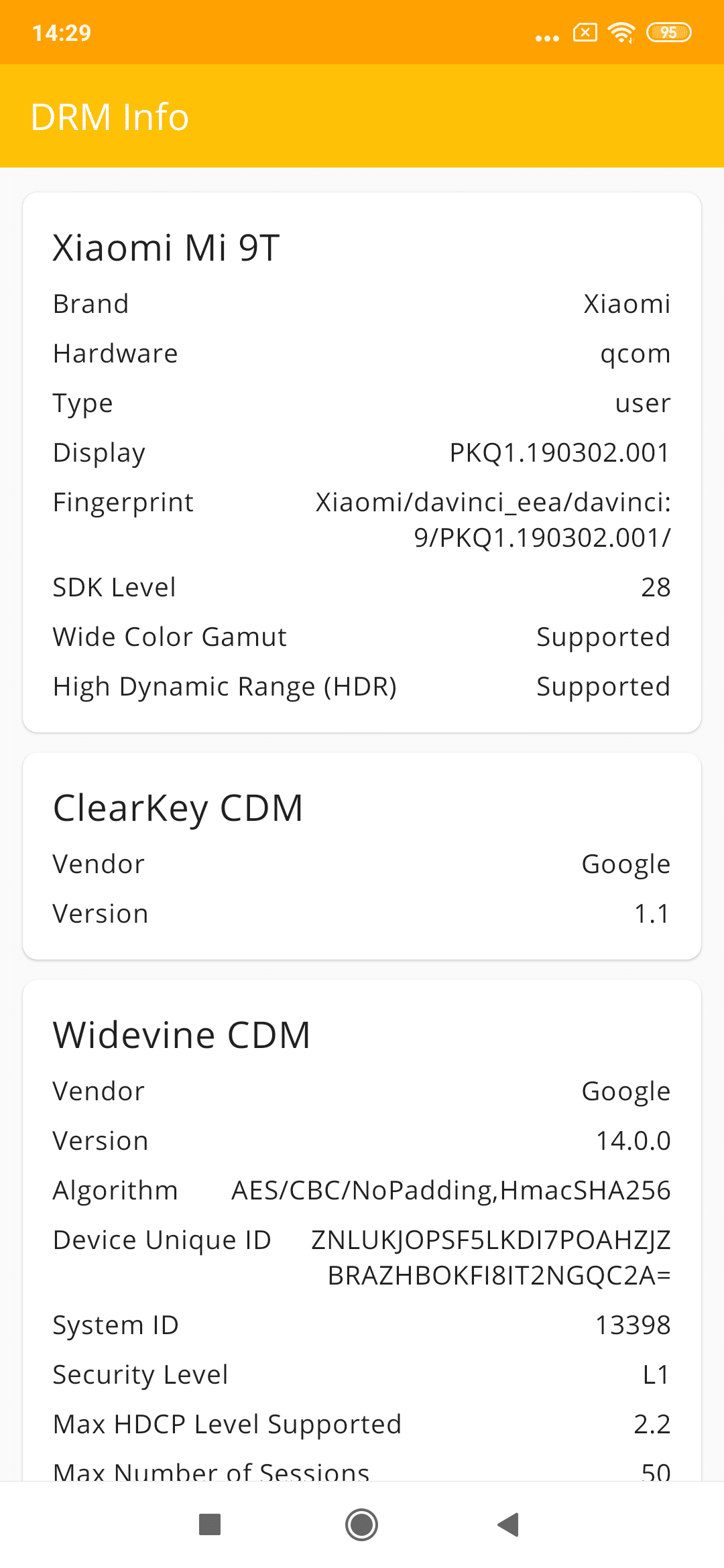The image size is (724, 1568).
Task: Tap the system home button
Action: pyautogui.click(x=362, y=1524)
